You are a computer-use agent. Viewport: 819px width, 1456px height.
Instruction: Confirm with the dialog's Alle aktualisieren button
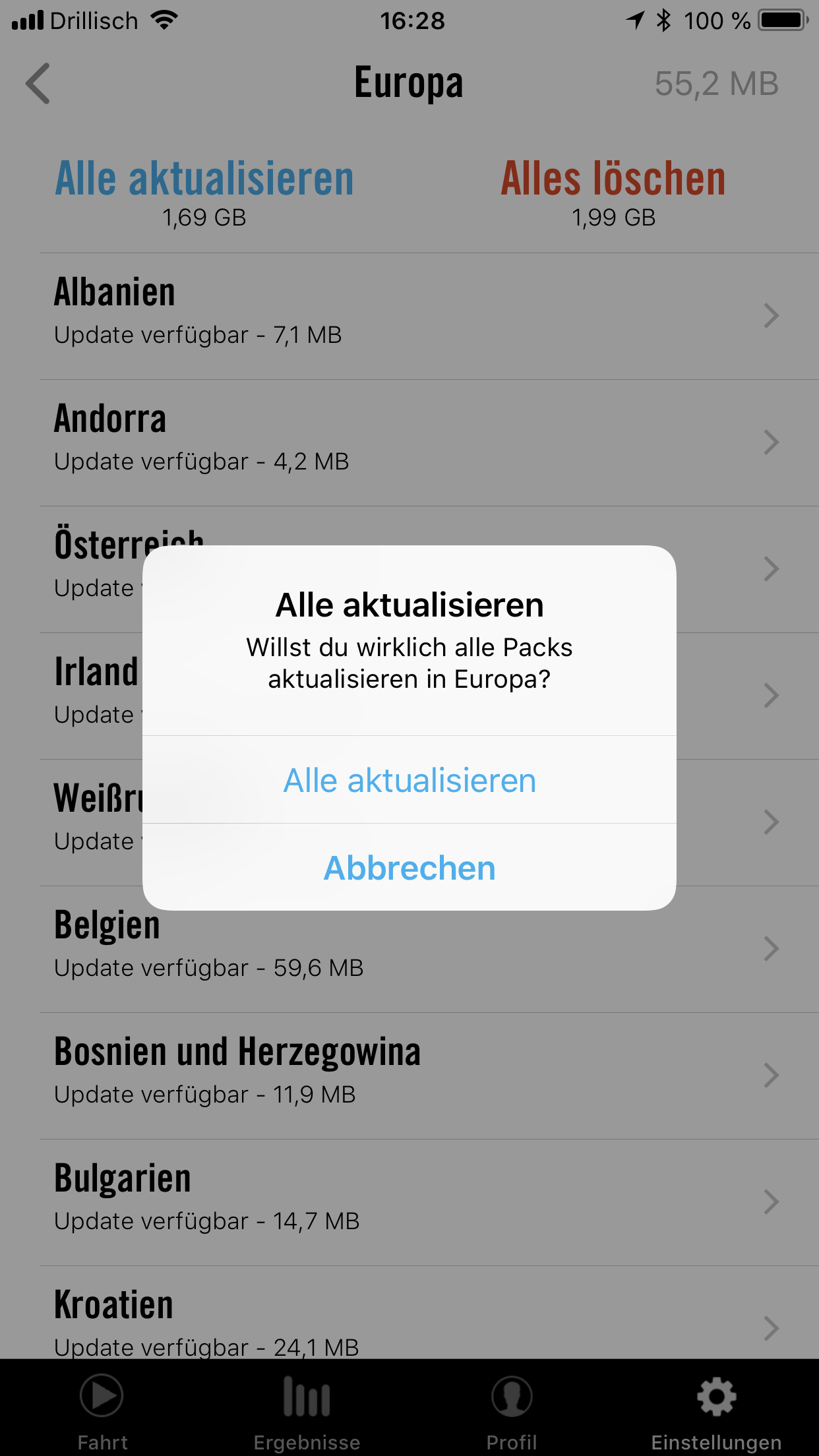click(x=409, y=781)
